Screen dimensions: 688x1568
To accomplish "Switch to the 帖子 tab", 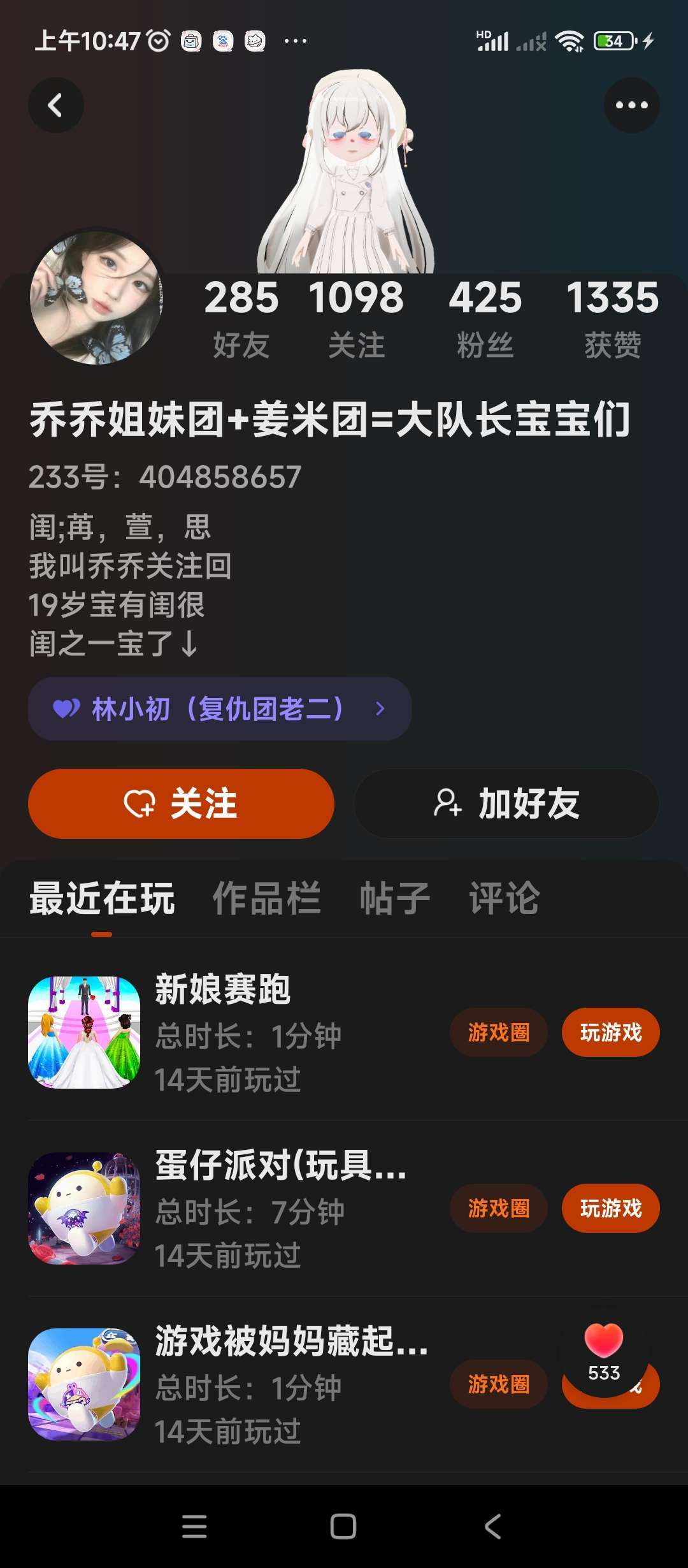I will (395, 898).
